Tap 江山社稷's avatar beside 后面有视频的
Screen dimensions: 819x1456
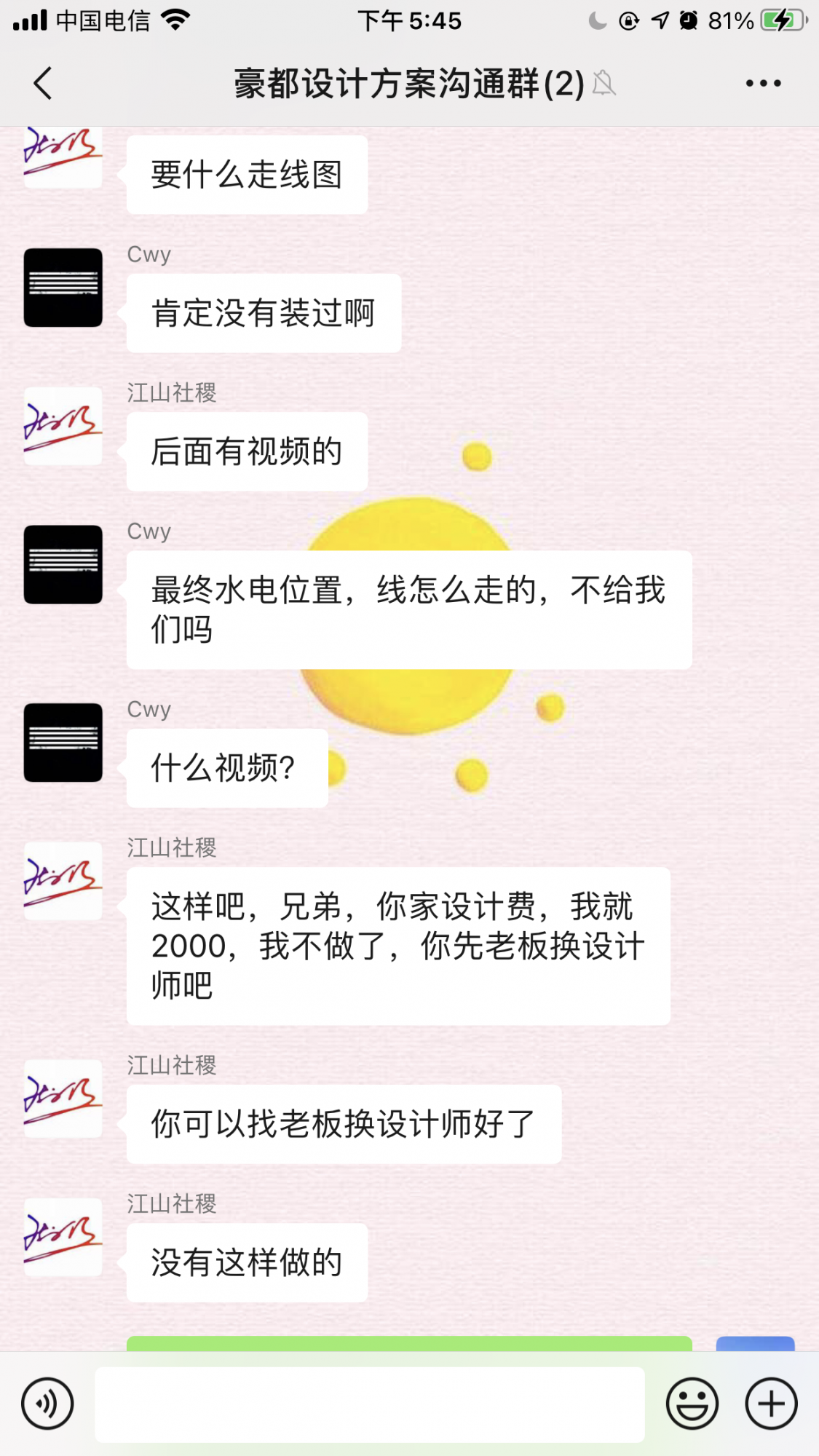[63, 426]
